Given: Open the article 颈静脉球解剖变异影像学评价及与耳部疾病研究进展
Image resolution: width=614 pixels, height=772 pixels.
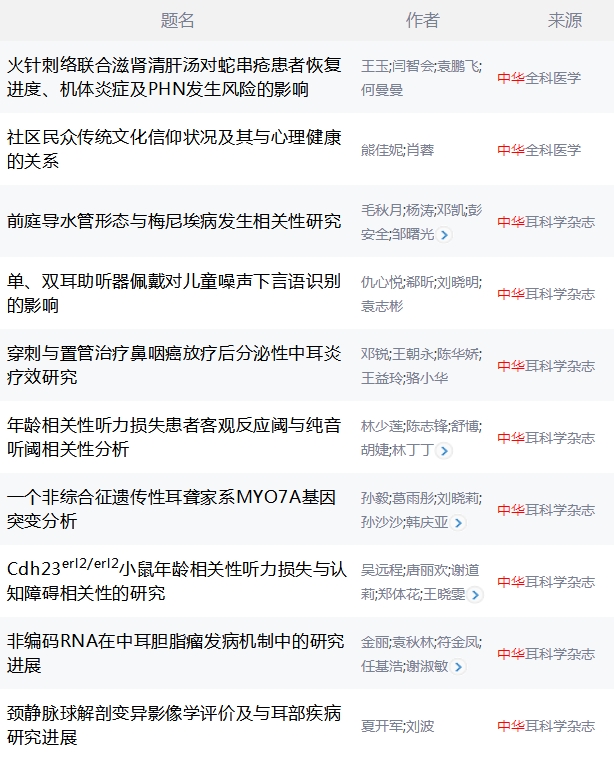Looking at the screenshot, I should click(x=173, y=725).
